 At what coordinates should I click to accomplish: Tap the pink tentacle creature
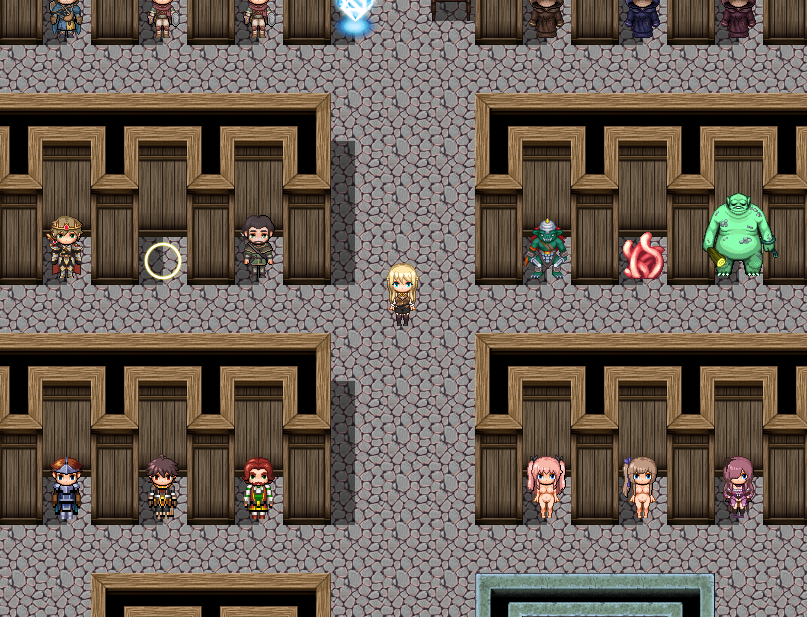pyautogui.click(x=643, y=257)
